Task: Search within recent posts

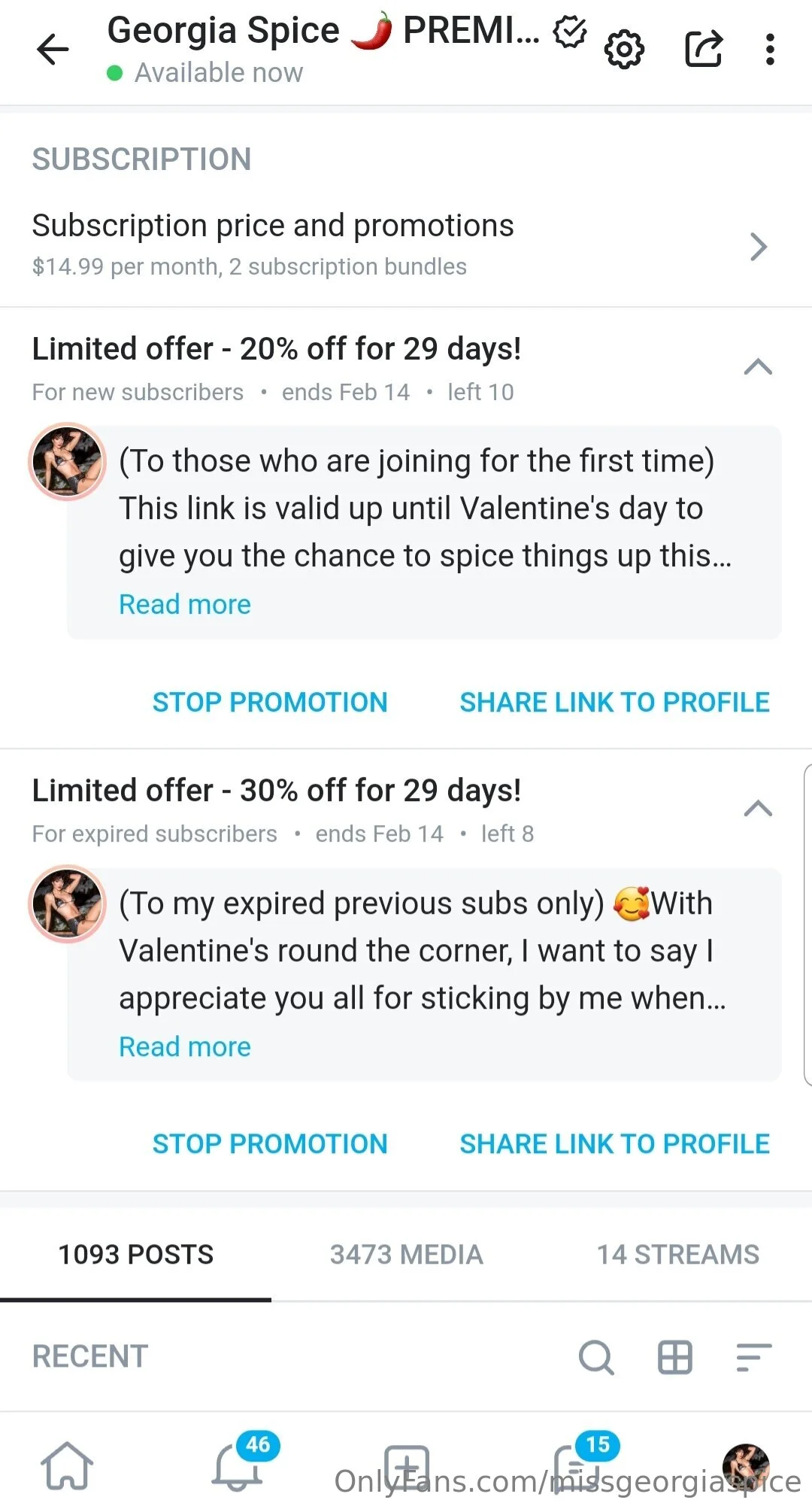Action: tap(596, 1357)
